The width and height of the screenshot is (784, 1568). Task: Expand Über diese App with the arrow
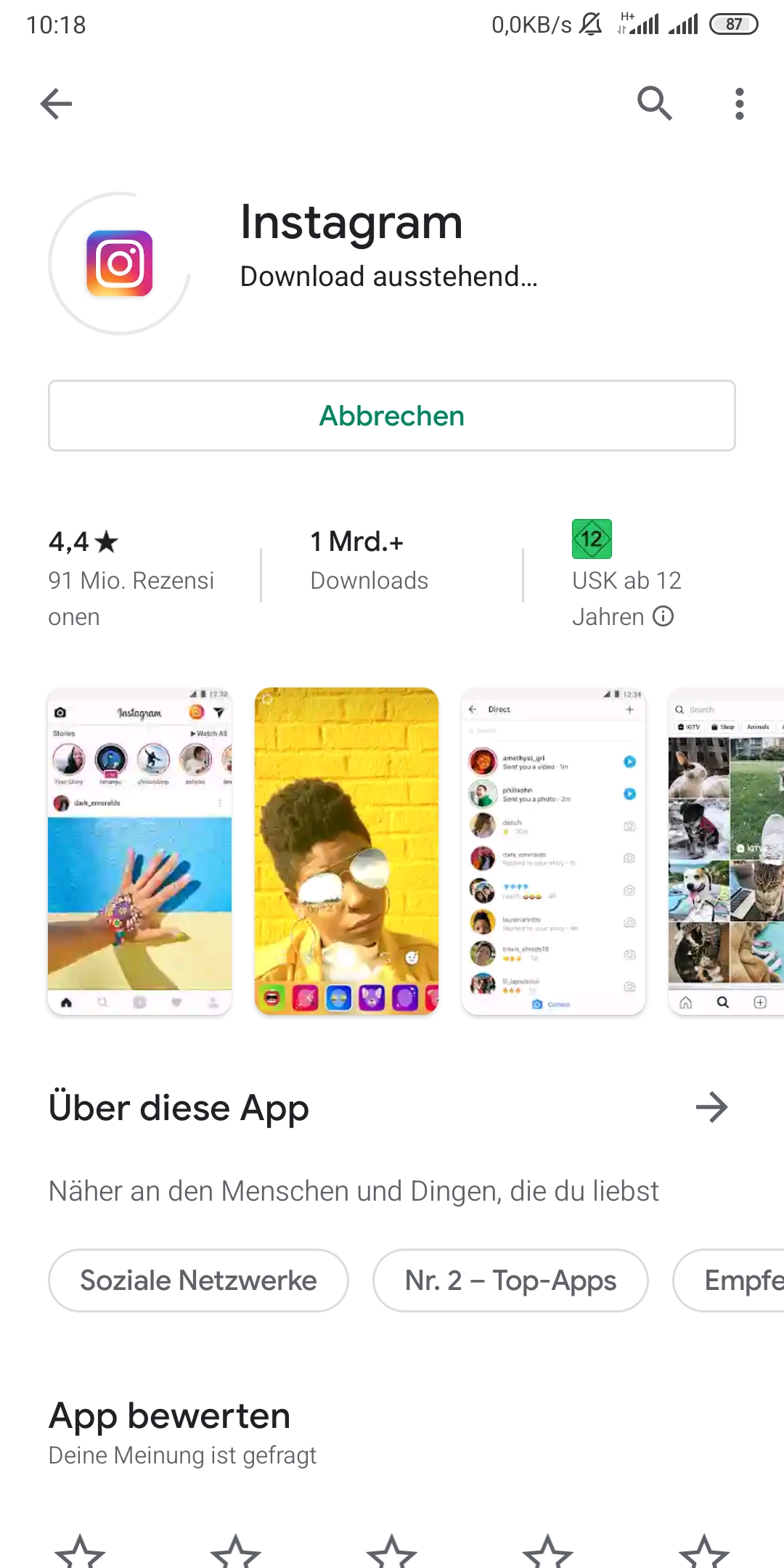[x=711, y=1108]
